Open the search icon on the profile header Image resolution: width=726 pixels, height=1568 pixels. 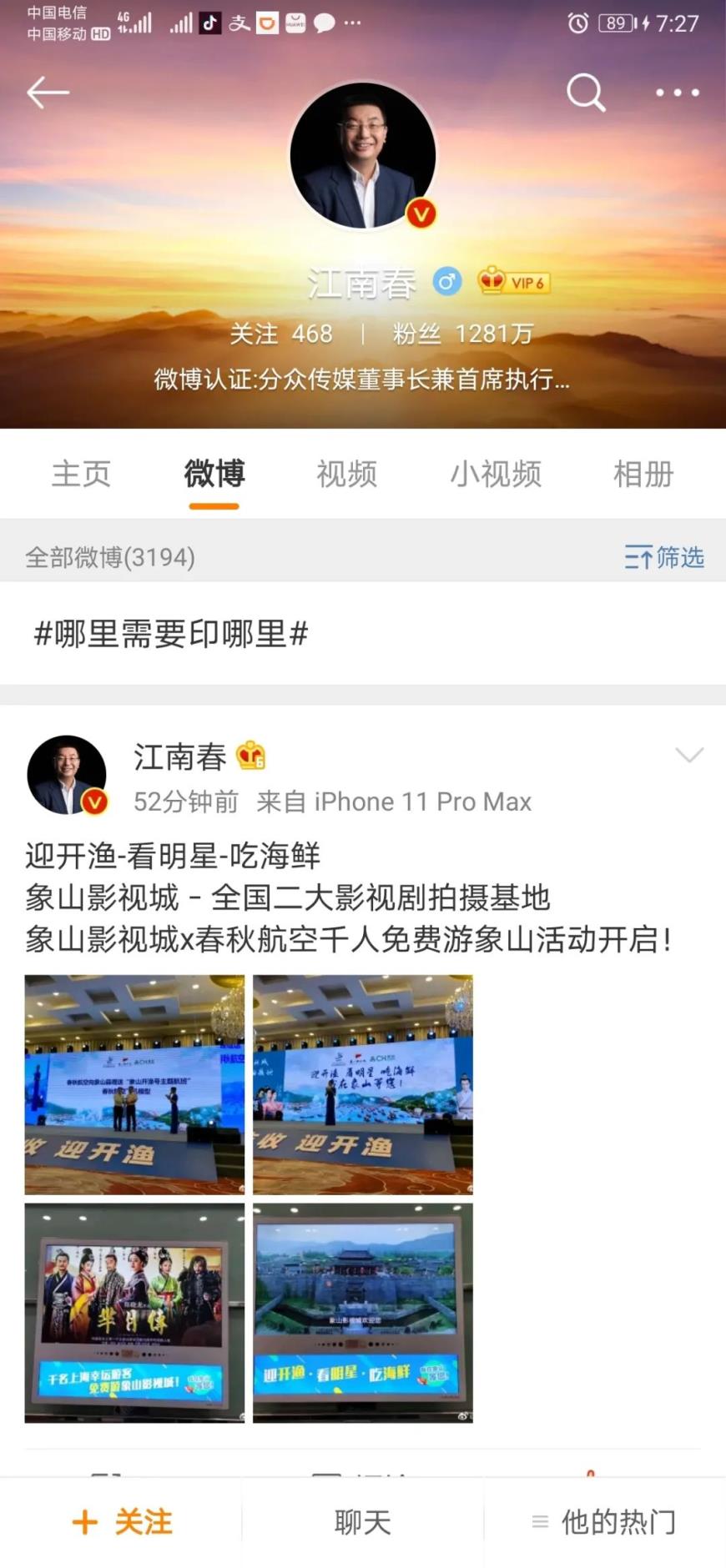[x=586, y=93]
